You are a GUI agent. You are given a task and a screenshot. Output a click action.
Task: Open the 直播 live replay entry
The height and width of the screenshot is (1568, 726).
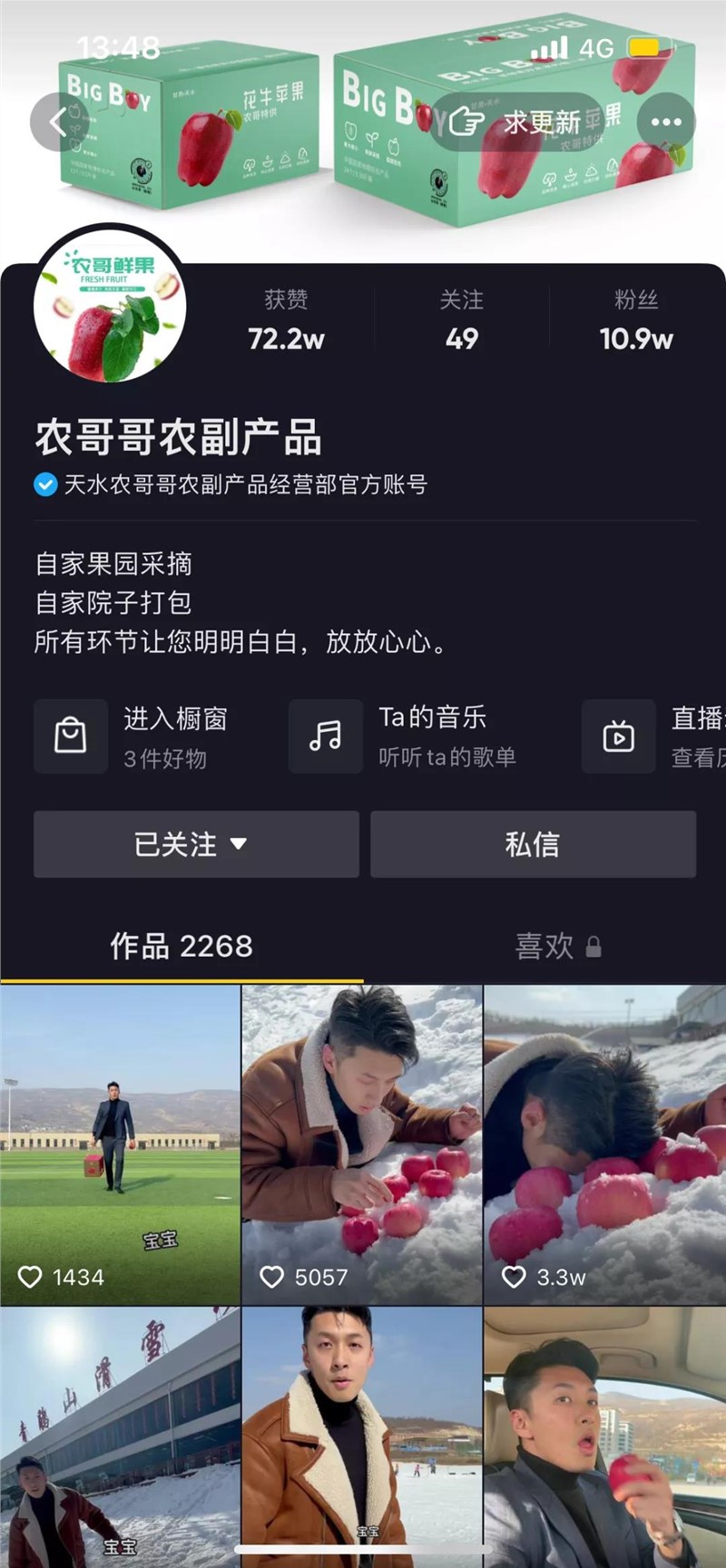(x=653, y=736)
